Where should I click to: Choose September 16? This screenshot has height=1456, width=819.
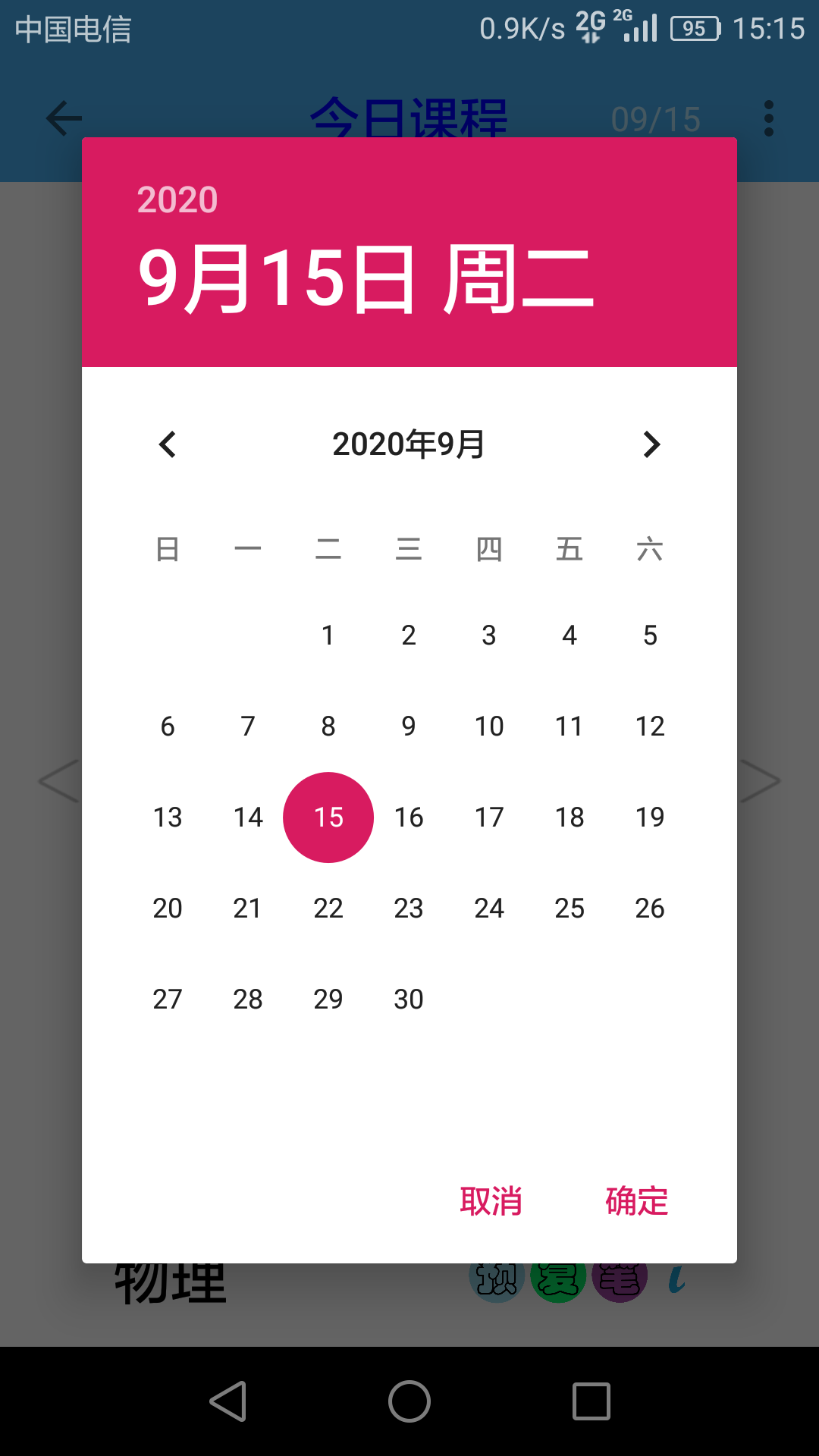click(x=409, y=817)
